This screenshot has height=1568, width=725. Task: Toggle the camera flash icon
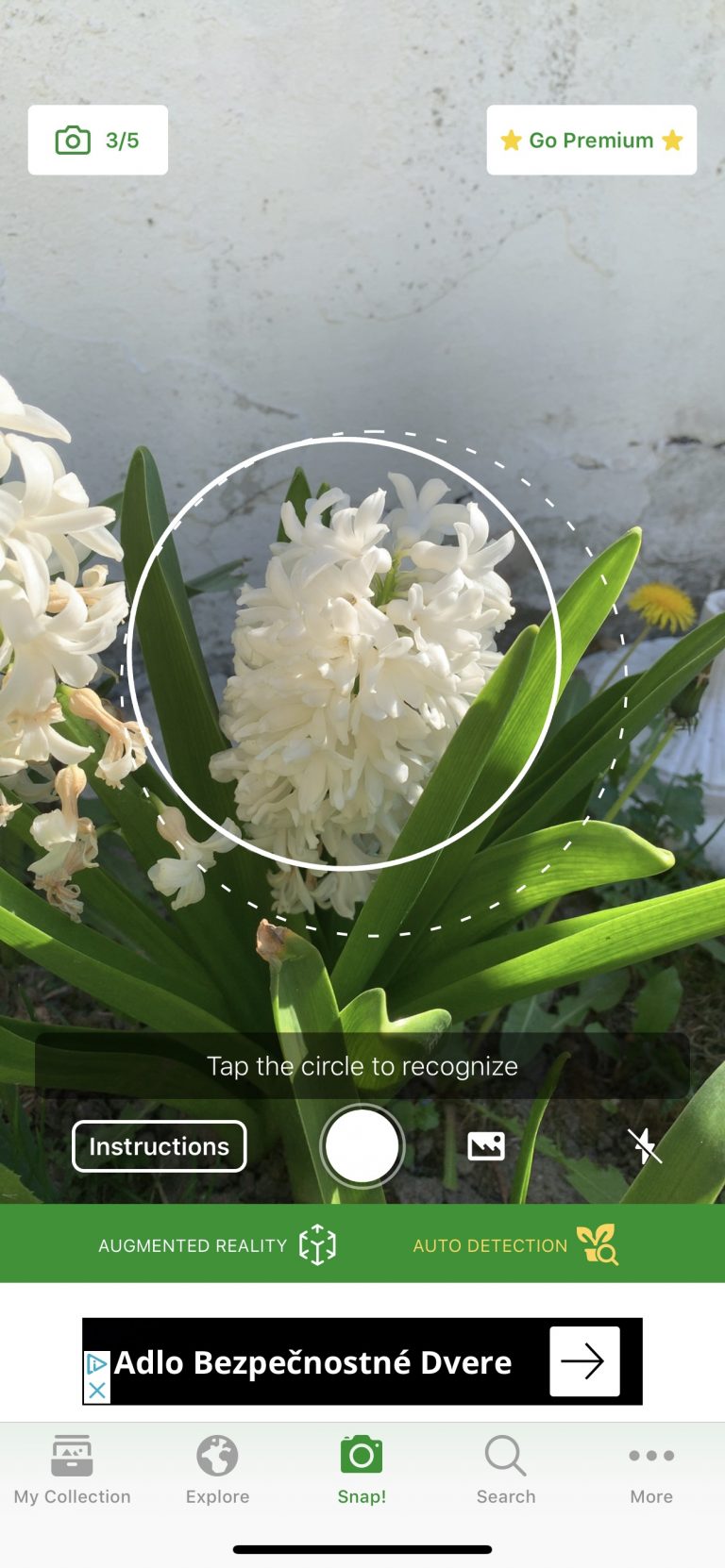point(645,1146)
